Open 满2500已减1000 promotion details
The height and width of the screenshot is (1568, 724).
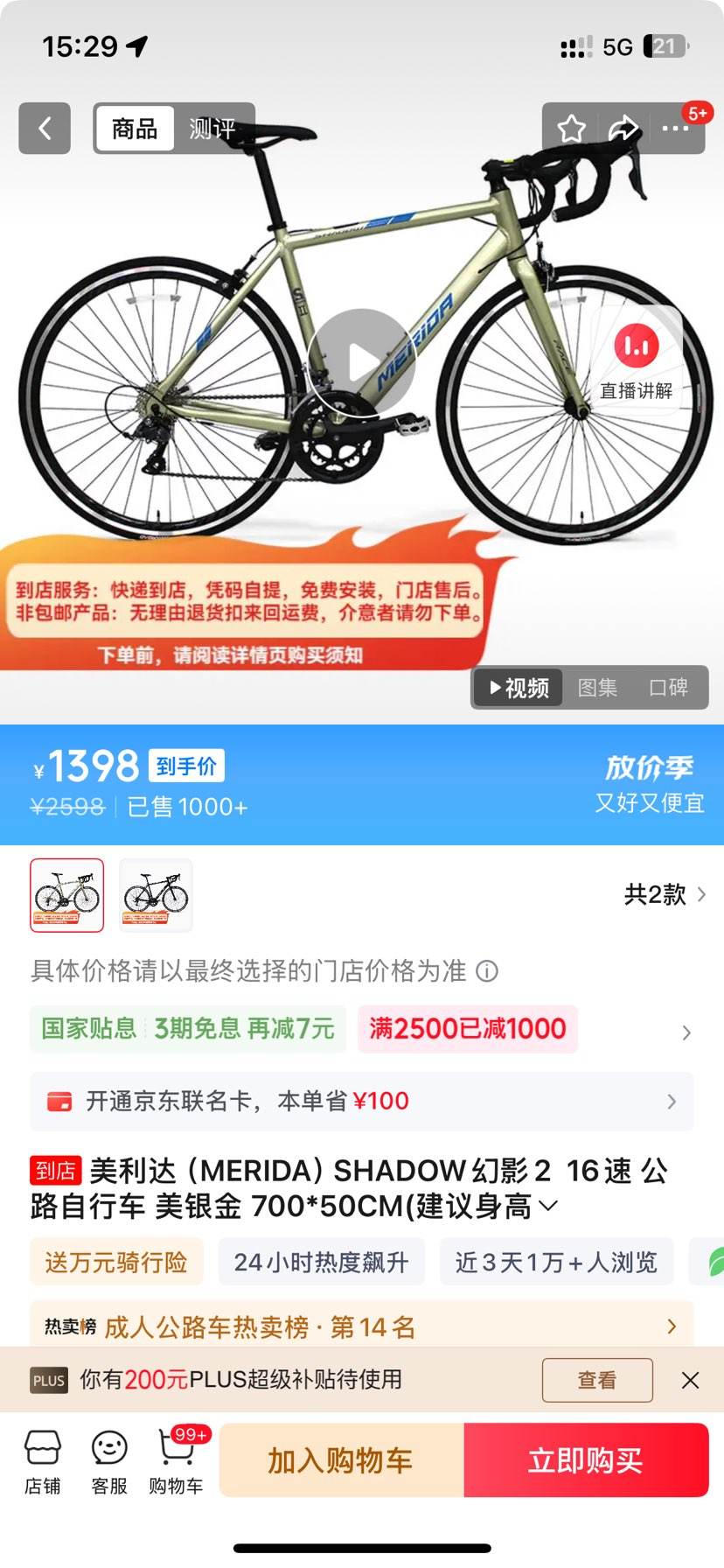(467, 1029)
